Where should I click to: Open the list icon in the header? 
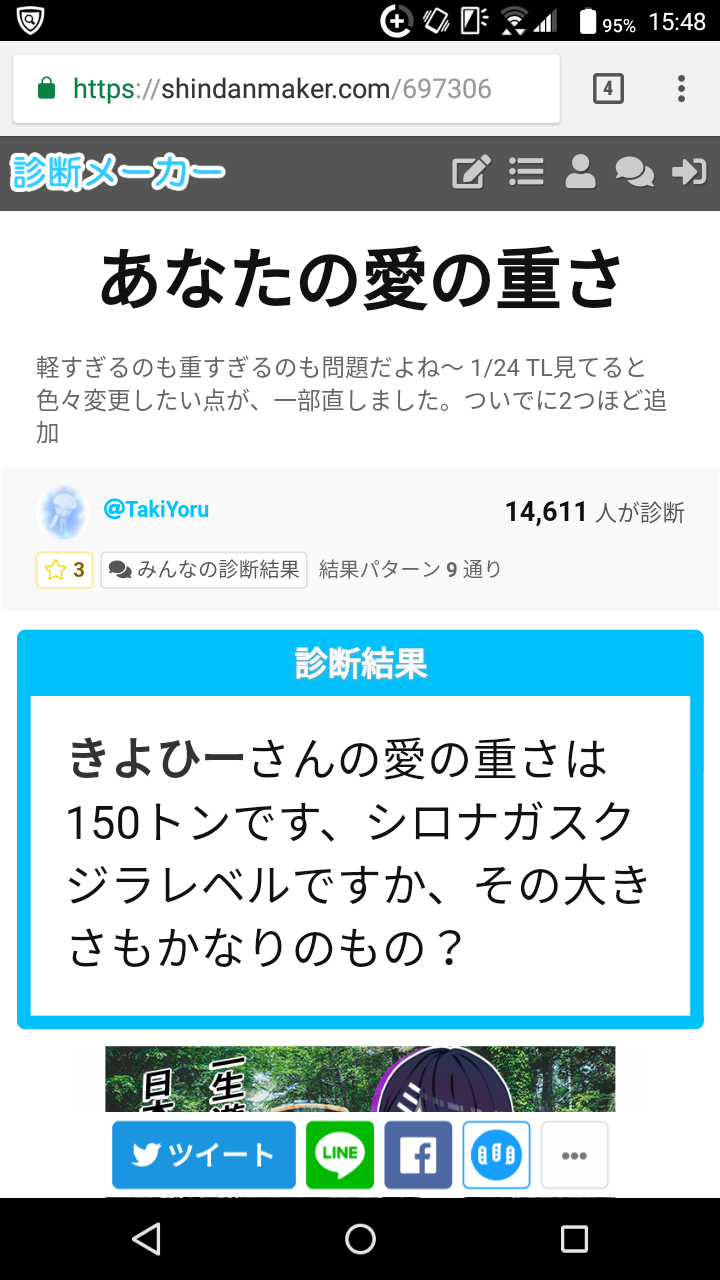point(526,172)
